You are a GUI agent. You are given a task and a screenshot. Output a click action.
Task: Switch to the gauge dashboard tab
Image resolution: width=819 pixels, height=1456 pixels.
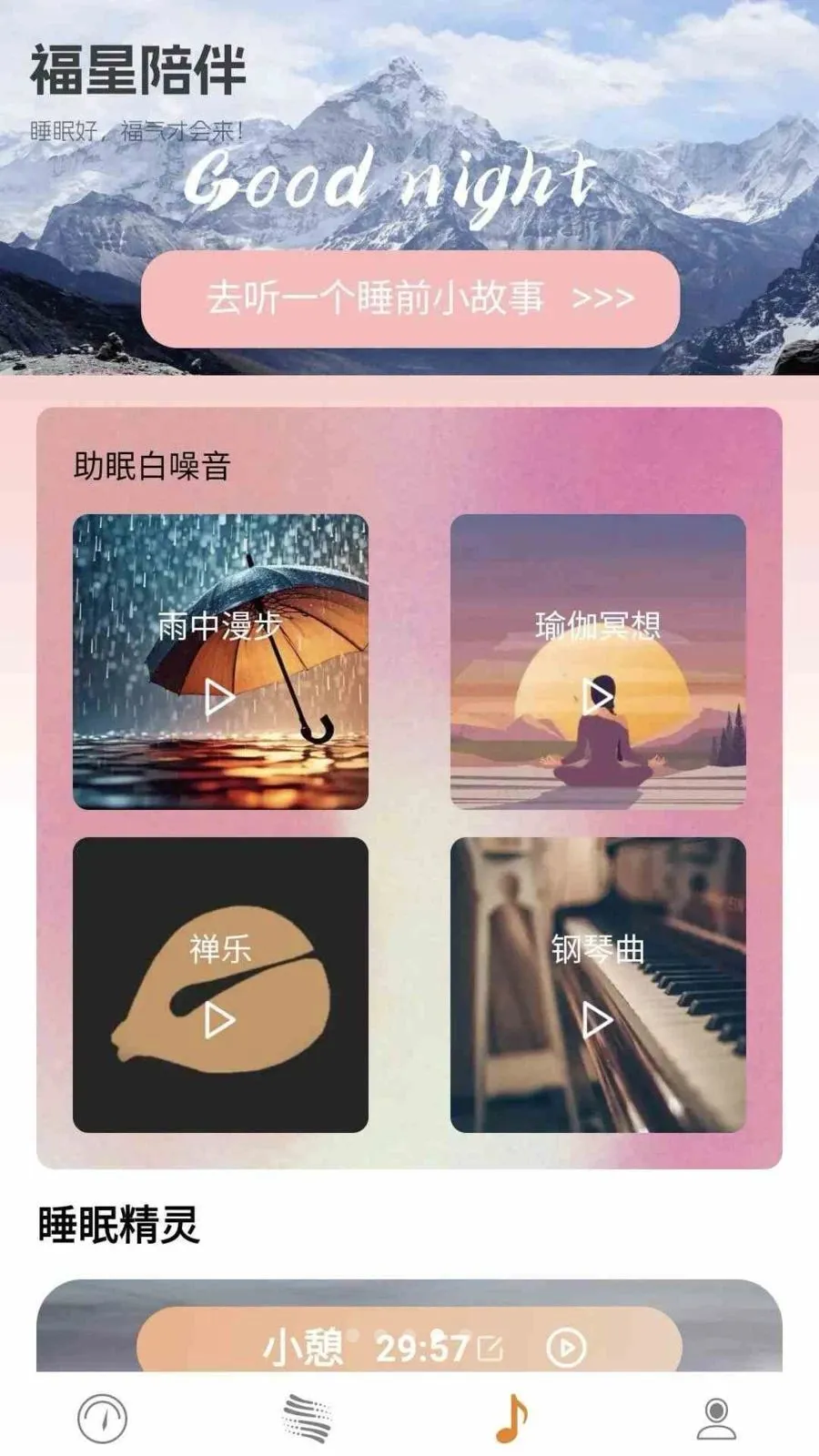coord(102,1419)
